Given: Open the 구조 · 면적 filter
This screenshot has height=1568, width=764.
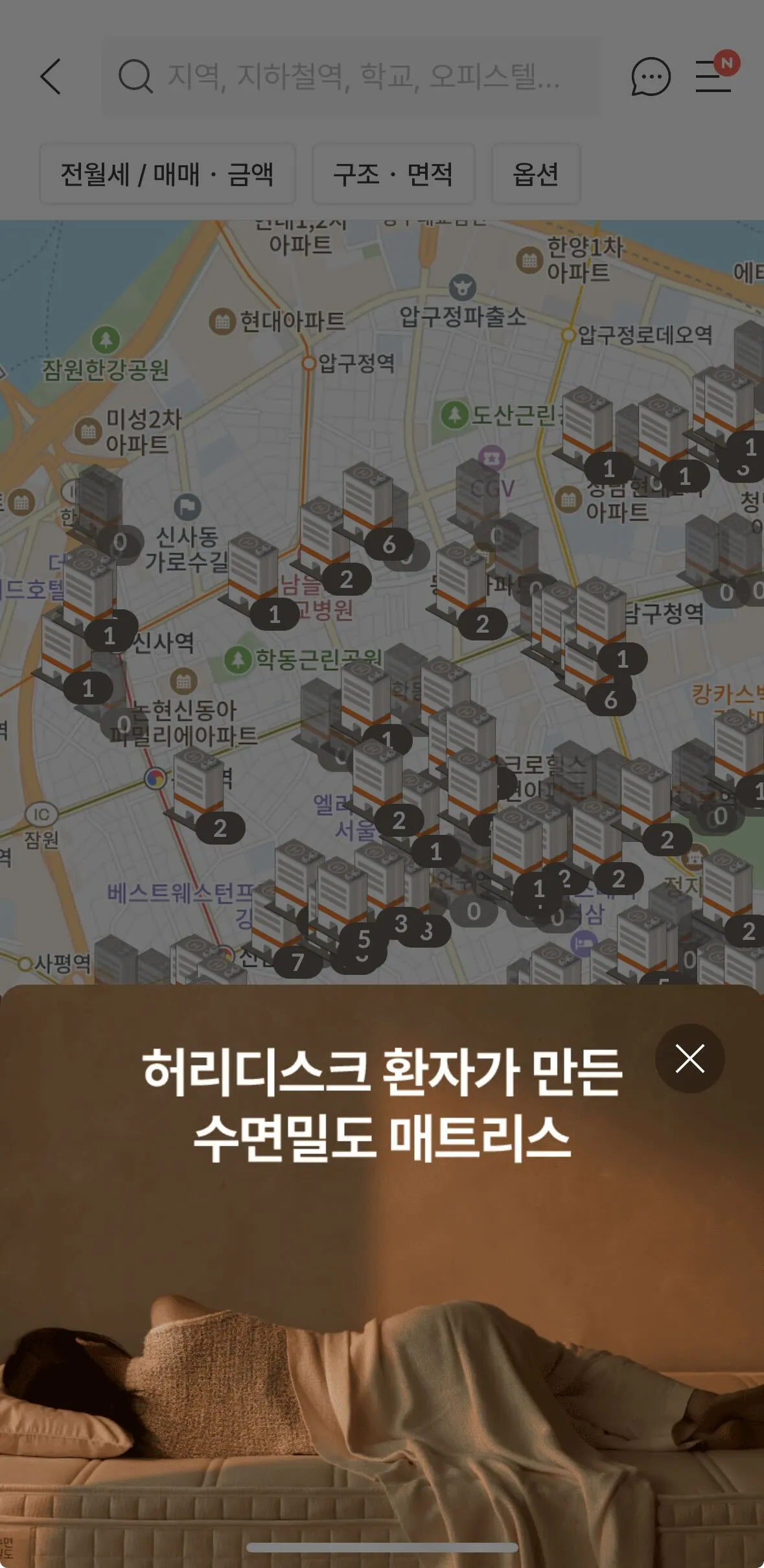Looking at the screenshot, I should point(393,174).
